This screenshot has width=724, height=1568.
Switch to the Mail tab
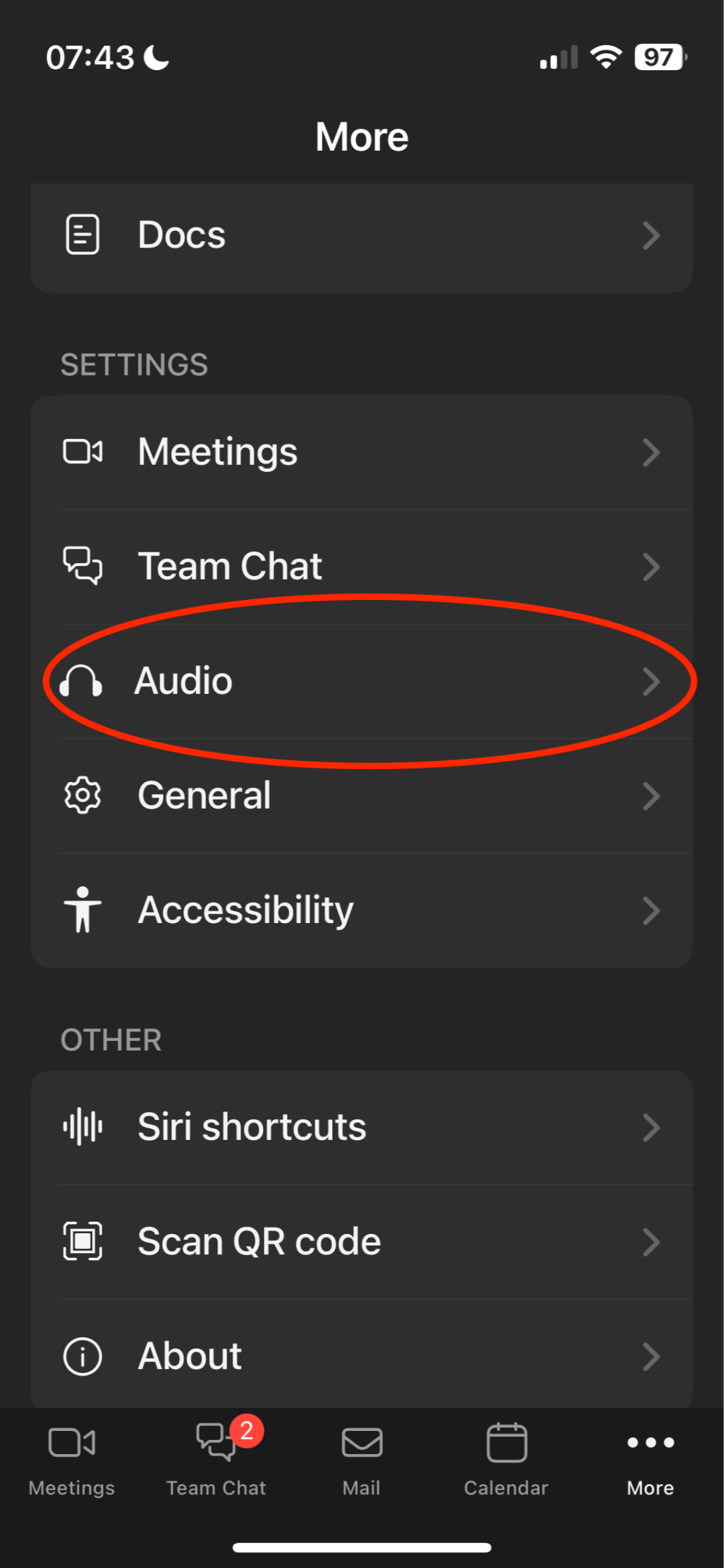tap(361, 1459)
